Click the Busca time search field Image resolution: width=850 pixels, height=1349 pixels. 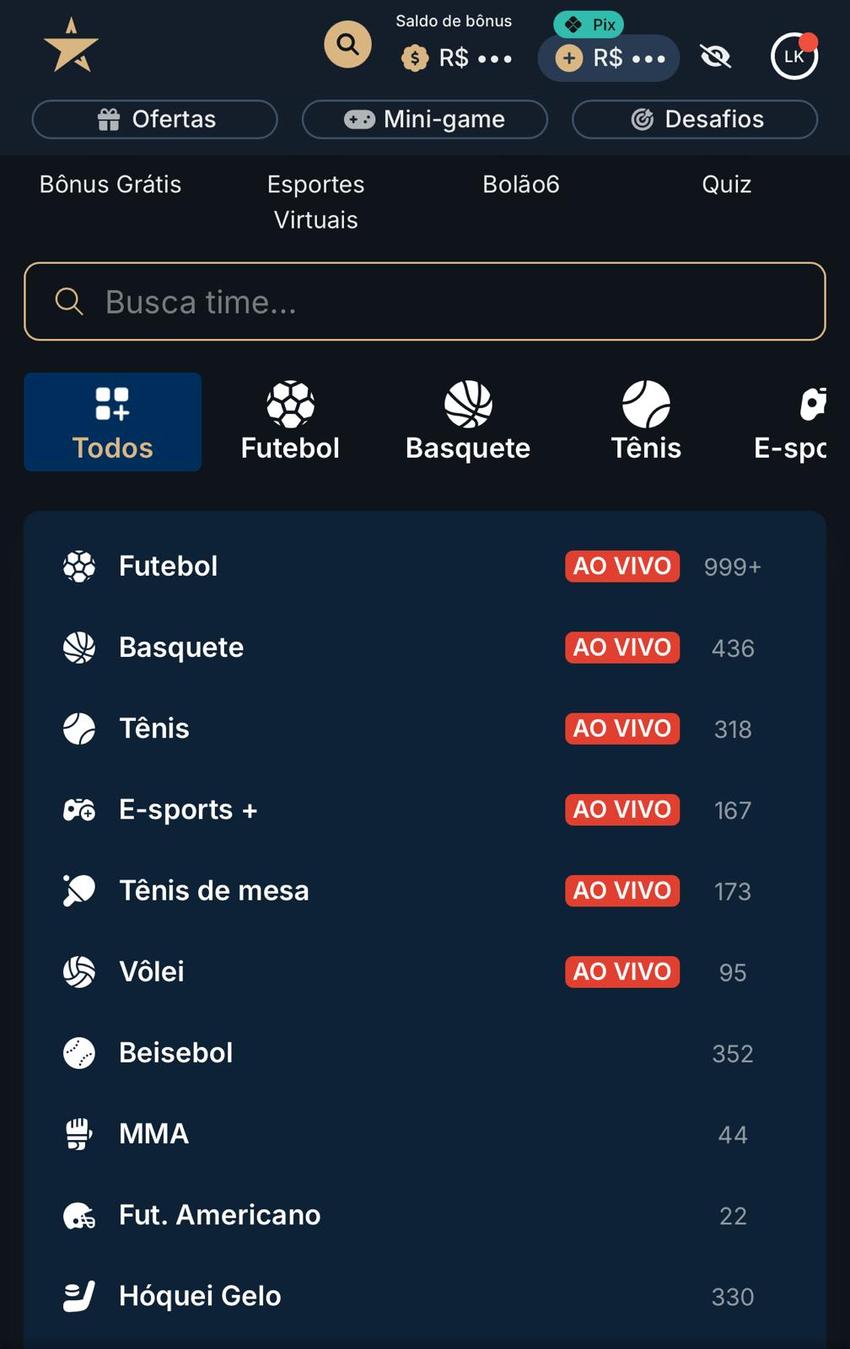pyautogui.click(x=424, y=301)
